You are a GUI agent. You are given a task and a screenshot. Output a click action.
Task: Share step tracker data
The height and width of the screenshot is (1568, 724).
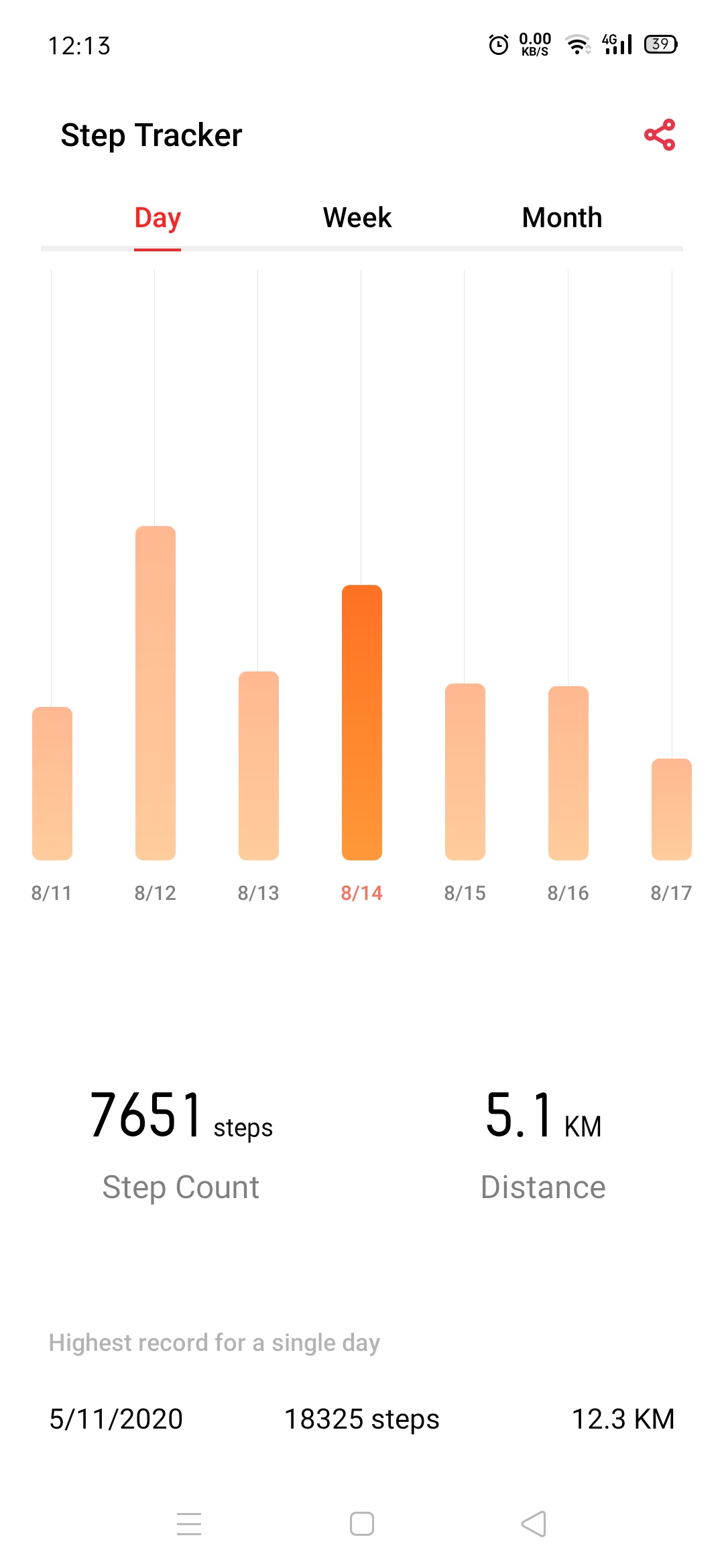(x=660, y=135)
